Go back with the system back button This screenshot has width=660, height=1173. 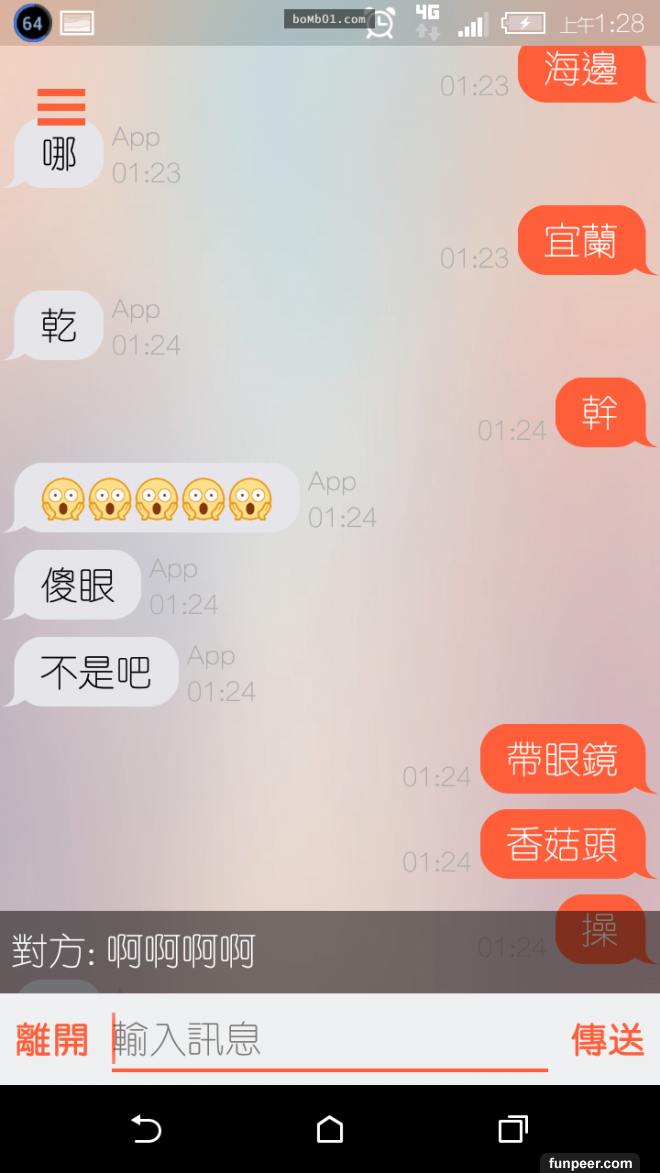pos(146,1129)
